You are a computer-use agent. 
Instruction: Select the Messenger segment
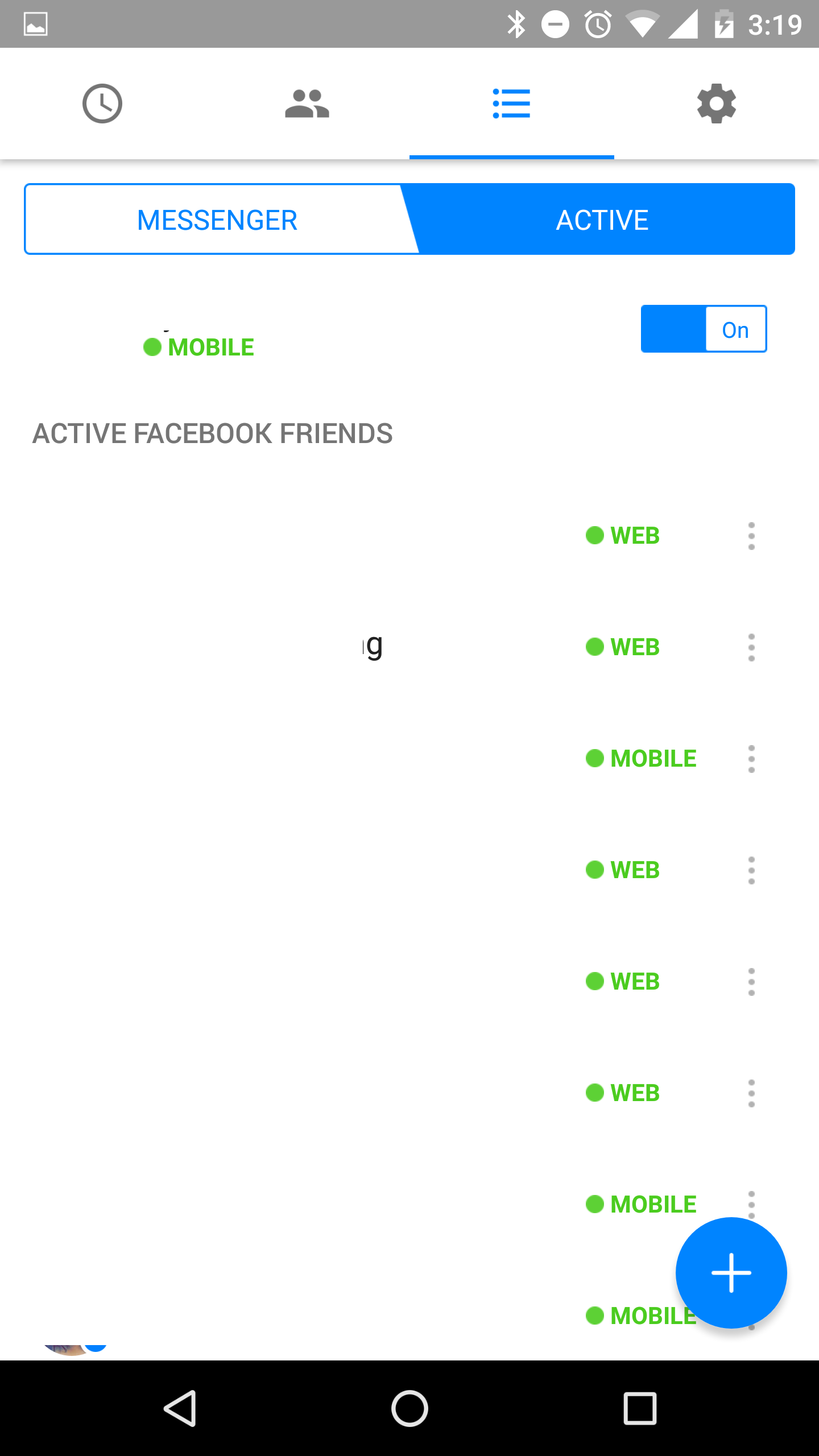(x=217, y=220)
